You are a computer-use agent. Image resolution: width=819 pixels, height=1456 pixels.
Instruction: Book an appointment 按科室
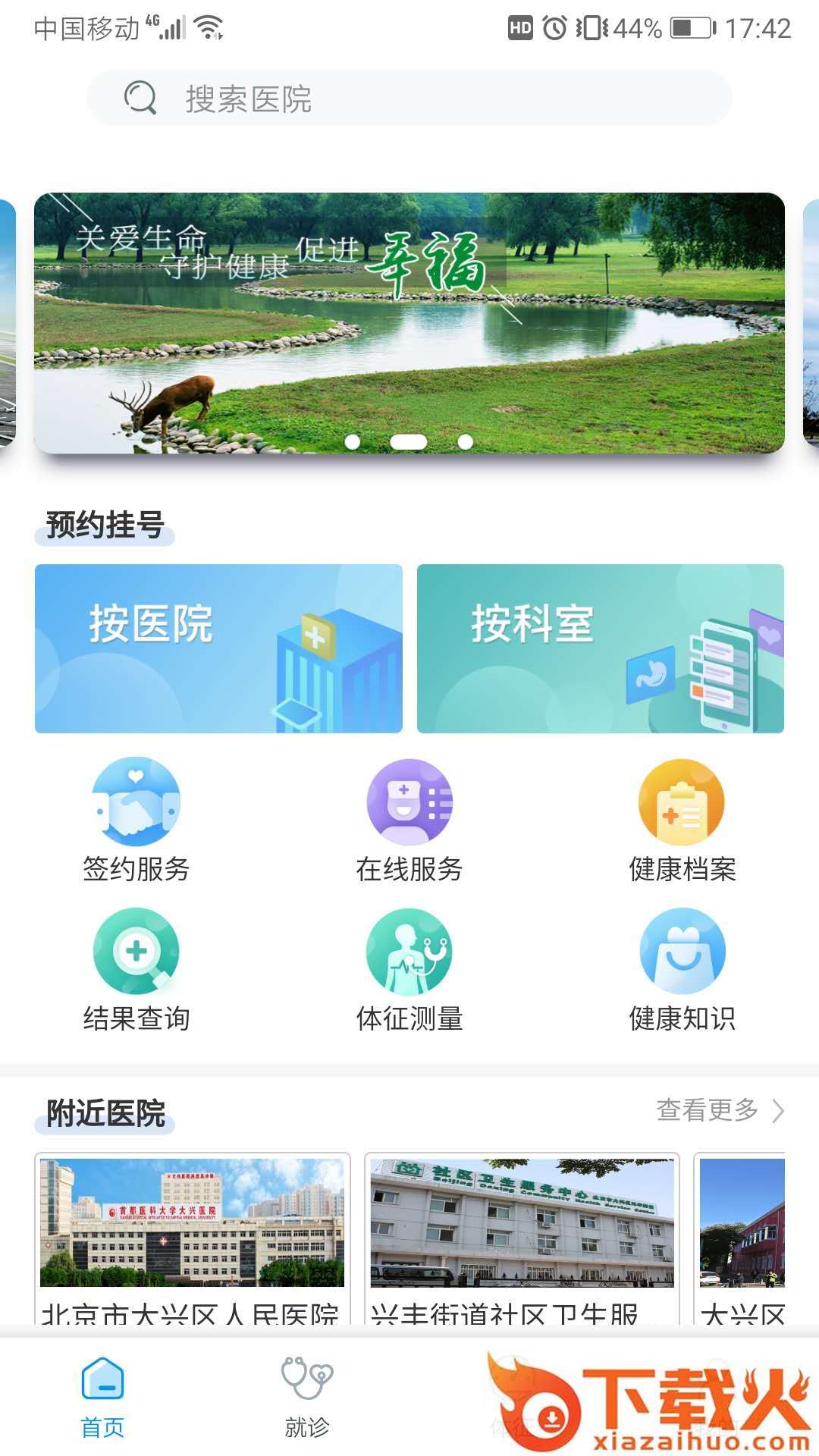click(601, 648)
